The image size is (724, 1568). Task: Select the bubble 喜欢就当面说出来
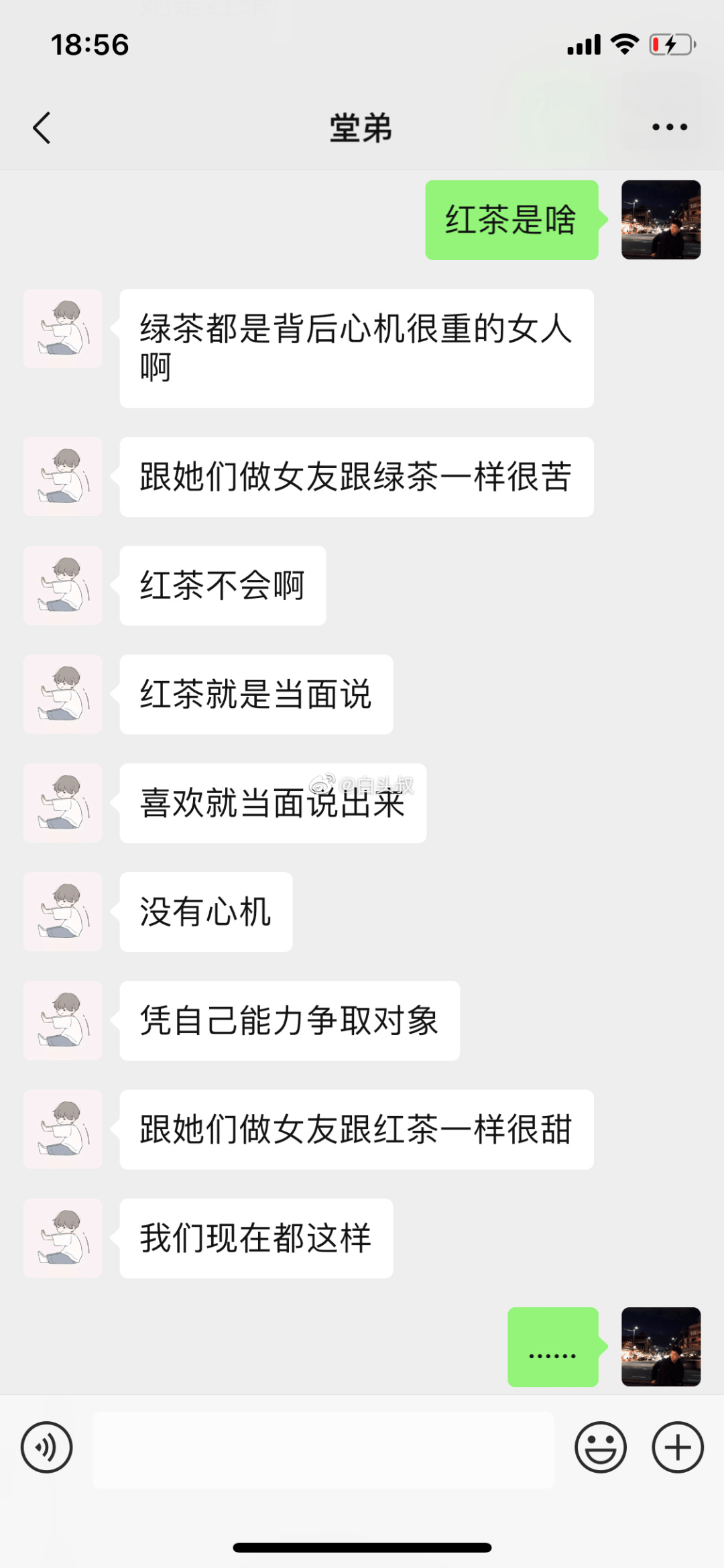pyautogui.click(x=271, y=803)
